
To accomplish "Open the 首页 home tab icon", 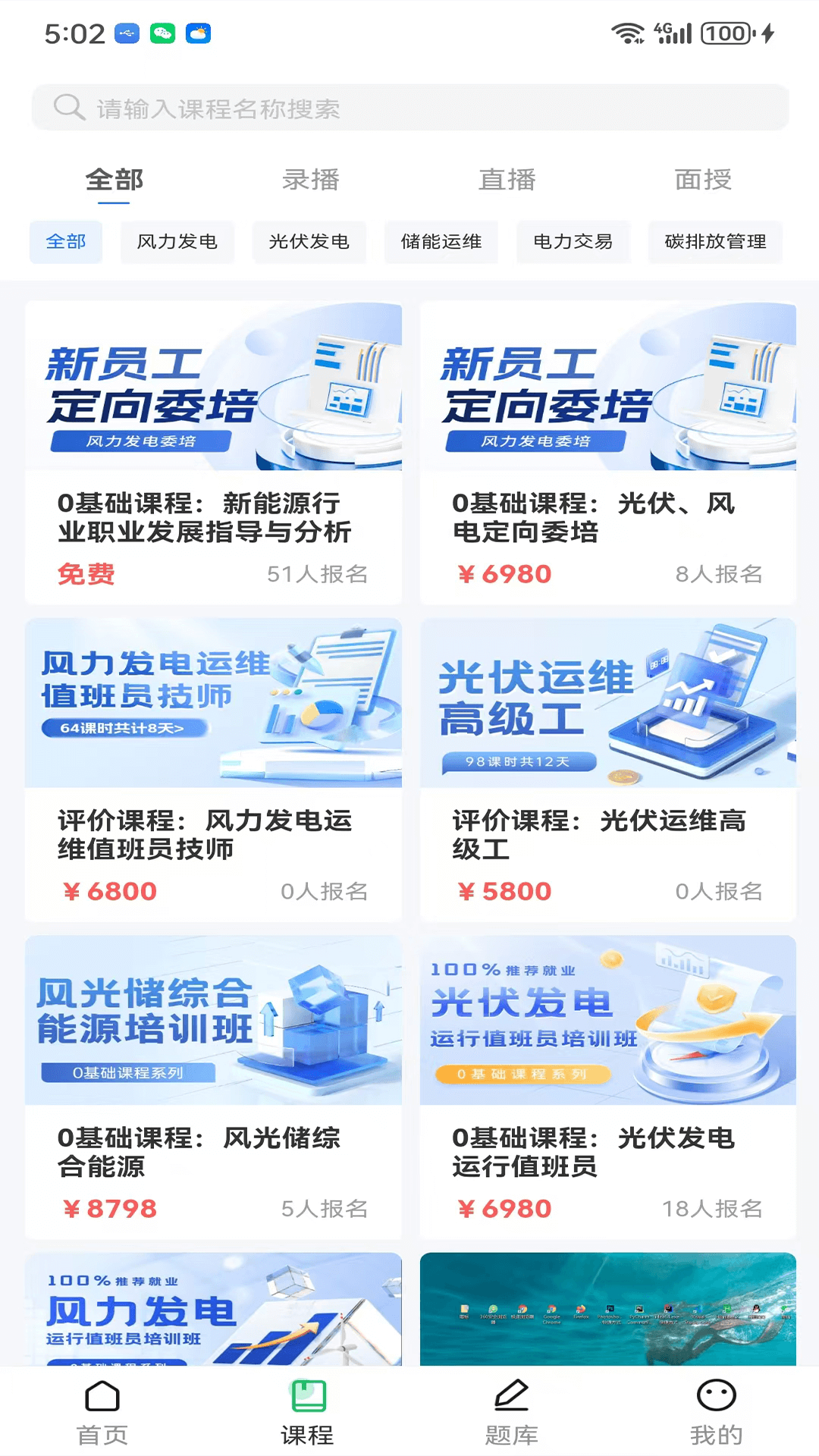I will pyautogui.click(x=101, y=1407).
